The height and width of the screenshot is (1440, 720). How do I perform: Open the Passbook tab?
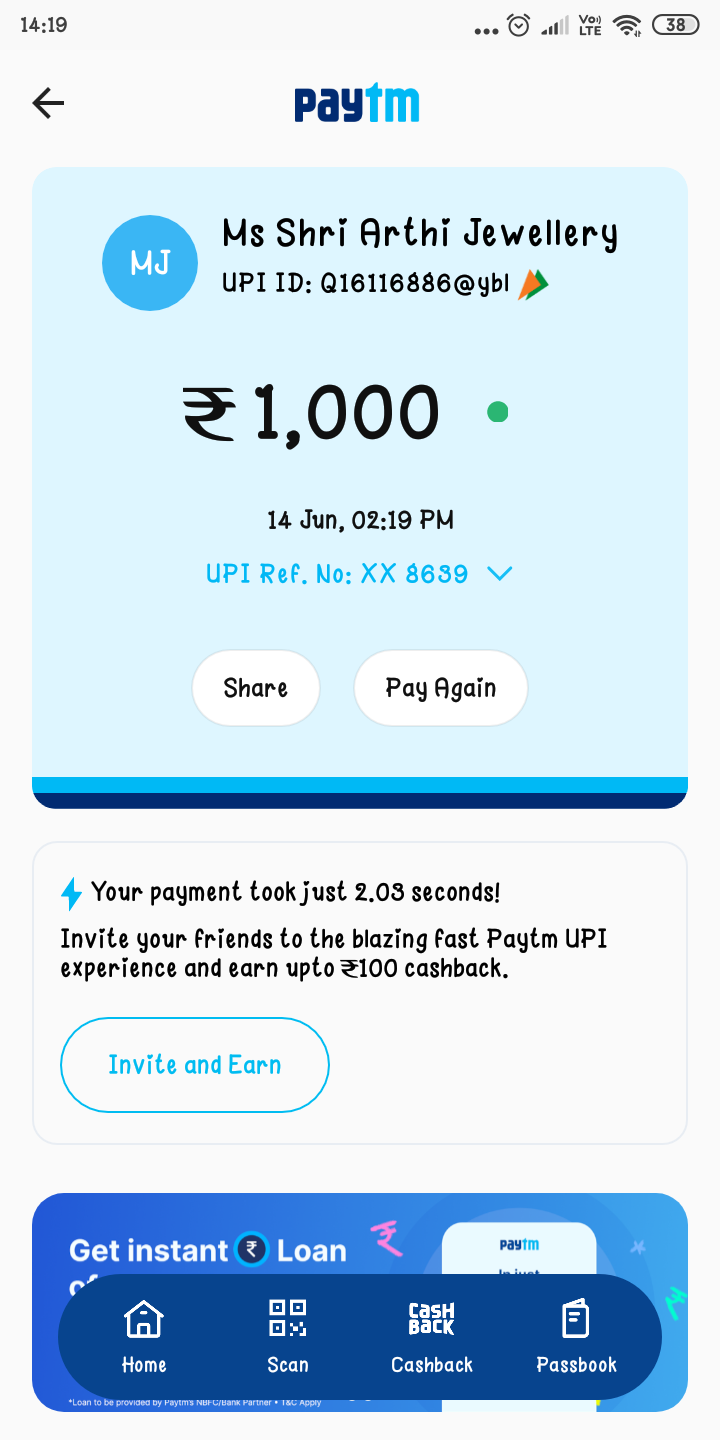576,1337
